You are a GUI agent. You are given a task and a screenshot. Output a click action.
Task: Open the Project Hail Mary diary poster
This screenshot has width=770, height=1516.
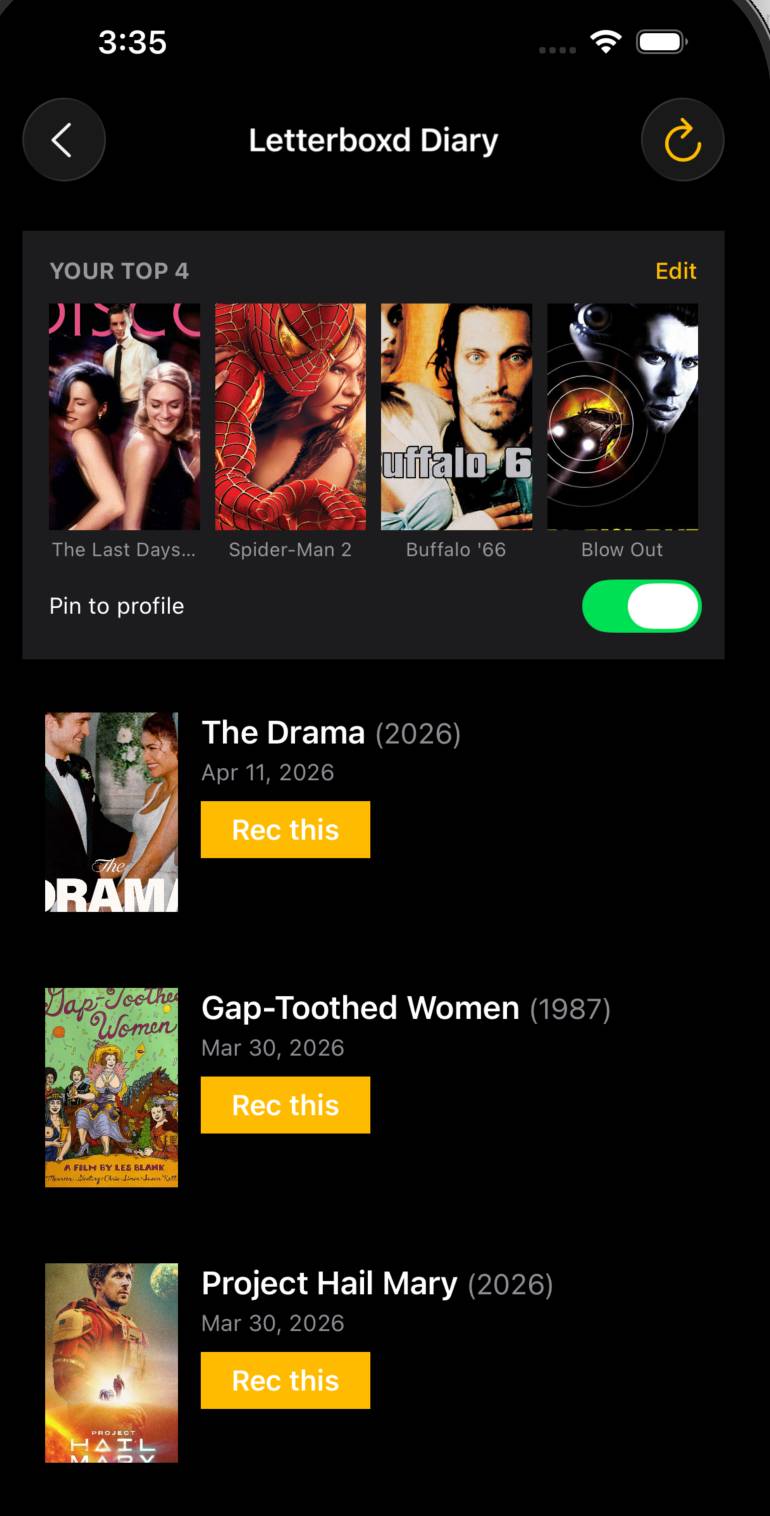pyautogui.click(x=111, y=1362)
